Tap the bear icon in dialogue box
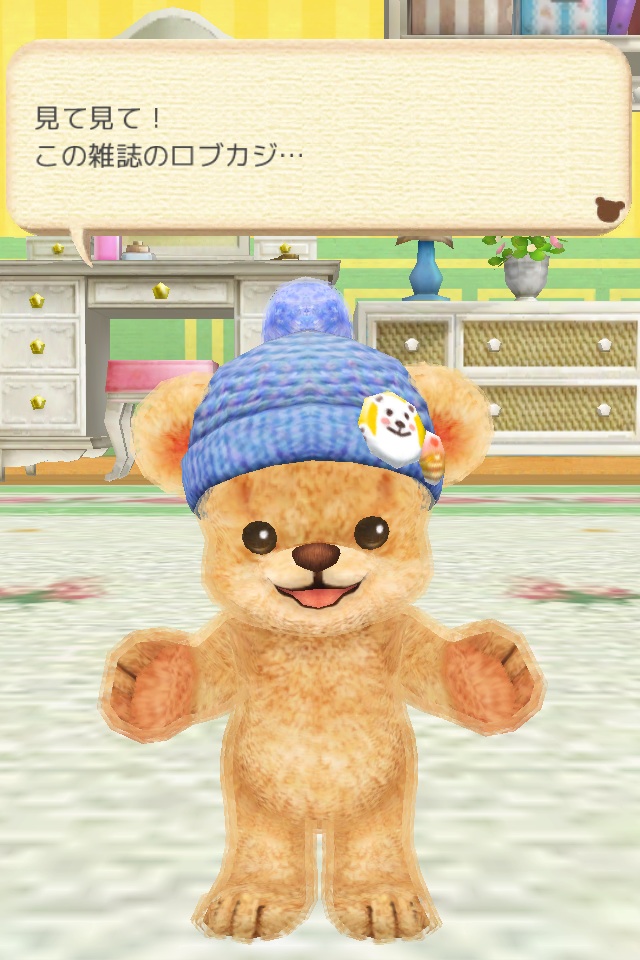 (609, 208)
